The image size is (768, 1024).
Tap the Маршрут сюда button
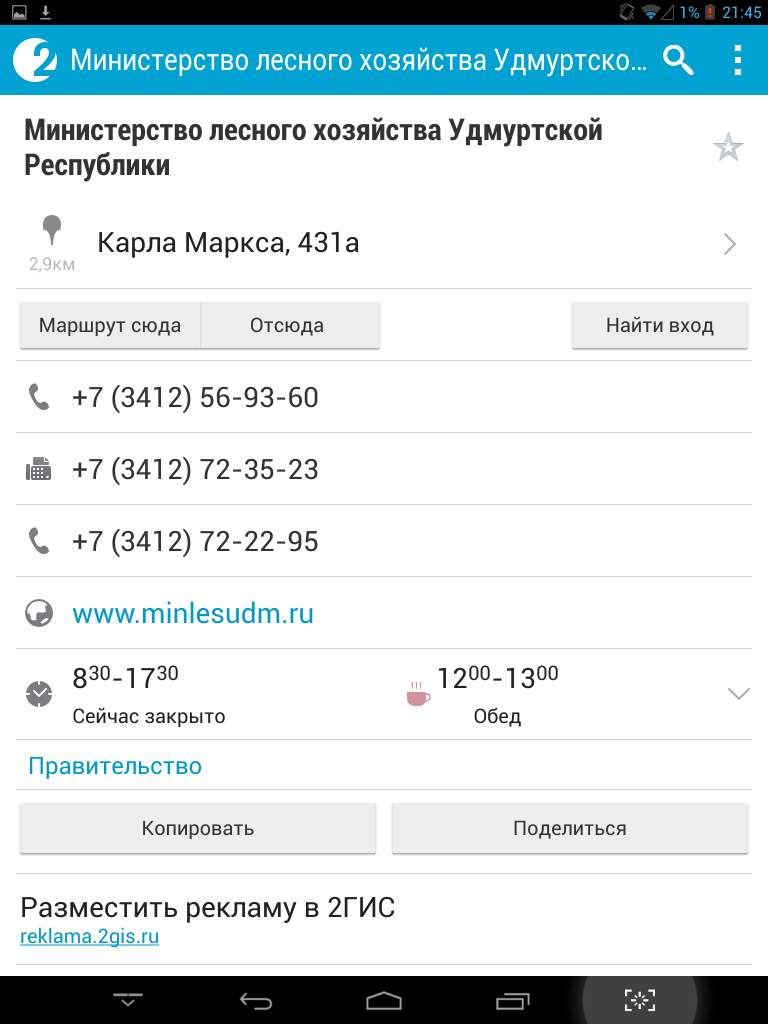coord(110,325)
